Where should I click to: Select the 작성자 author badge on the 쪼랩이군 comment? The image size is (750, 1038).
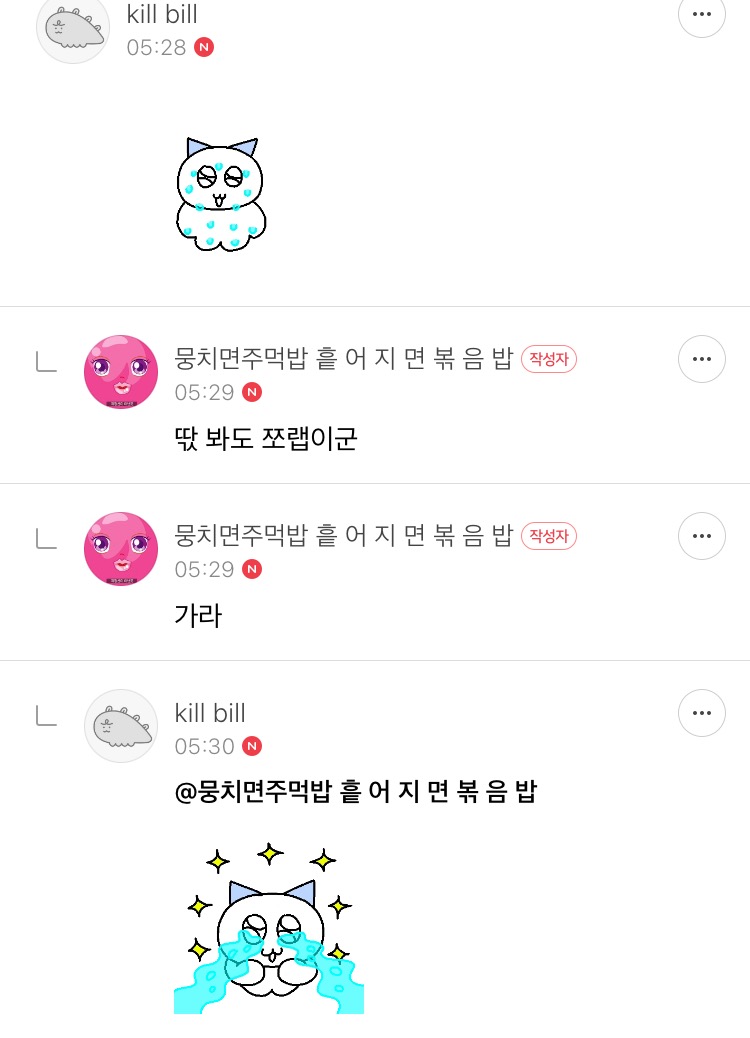tap(548, 359)
